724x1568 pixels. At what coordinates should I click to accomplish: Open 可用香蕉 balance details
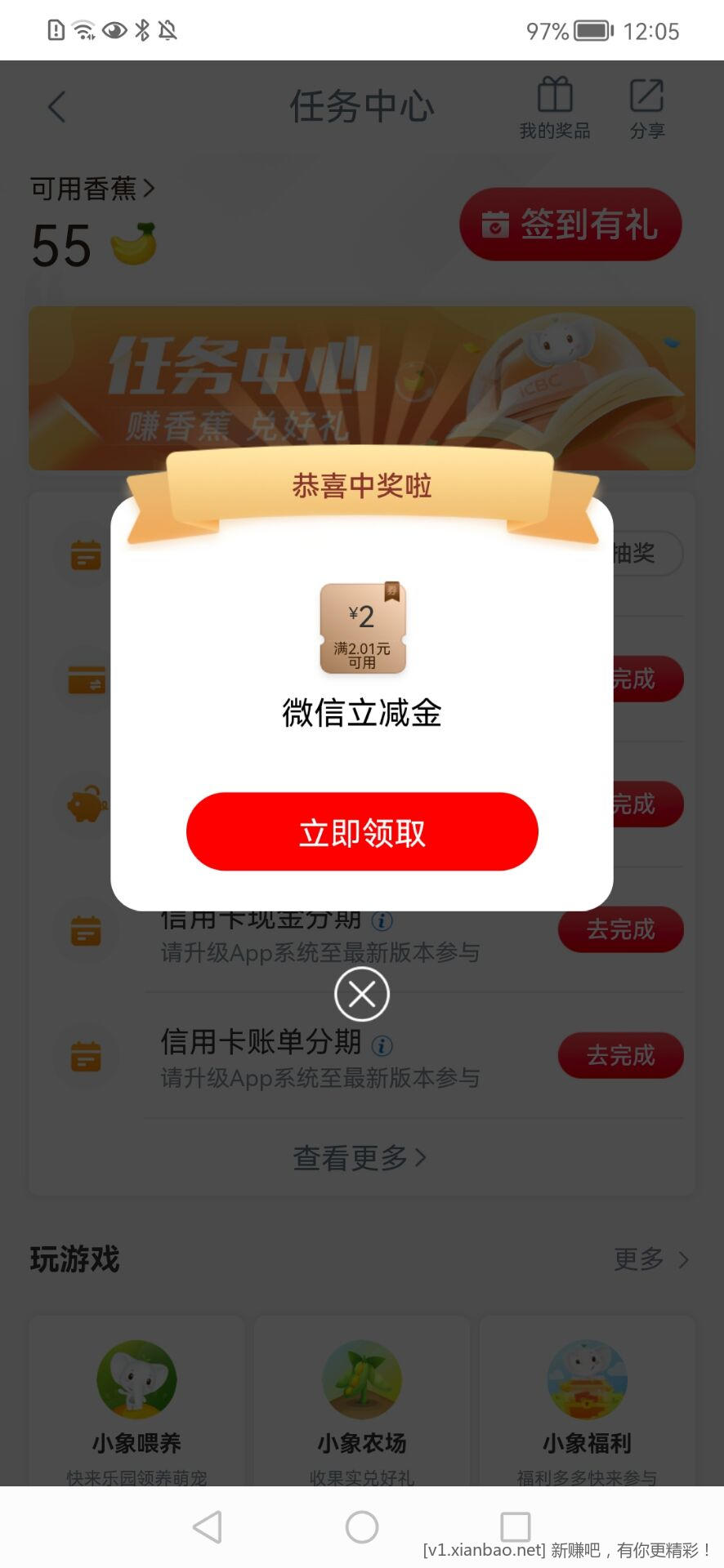[x=92, y=189]
